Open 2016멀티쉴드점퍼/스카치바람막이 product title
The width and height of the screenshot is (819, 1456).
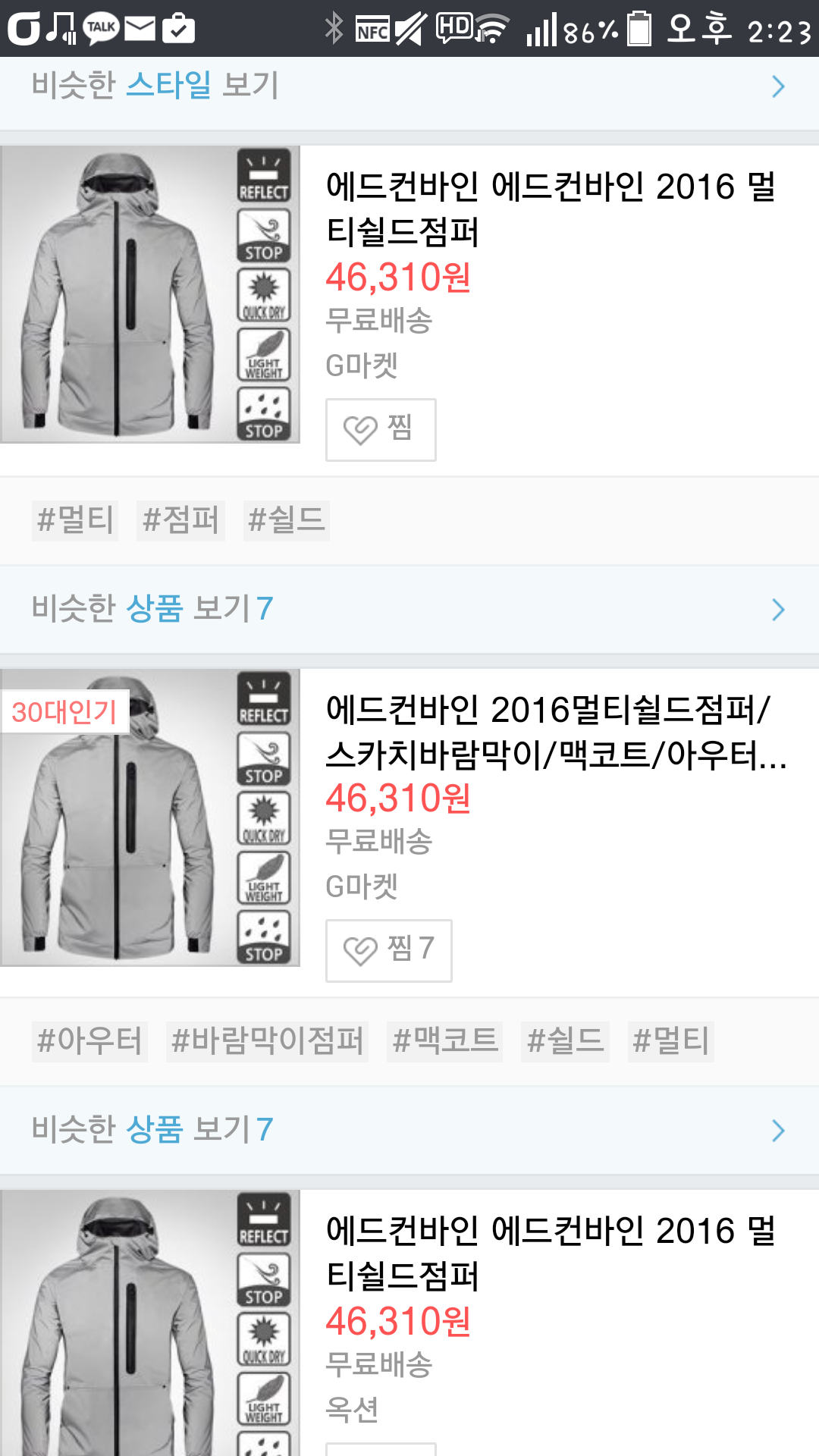click(556, 732)
